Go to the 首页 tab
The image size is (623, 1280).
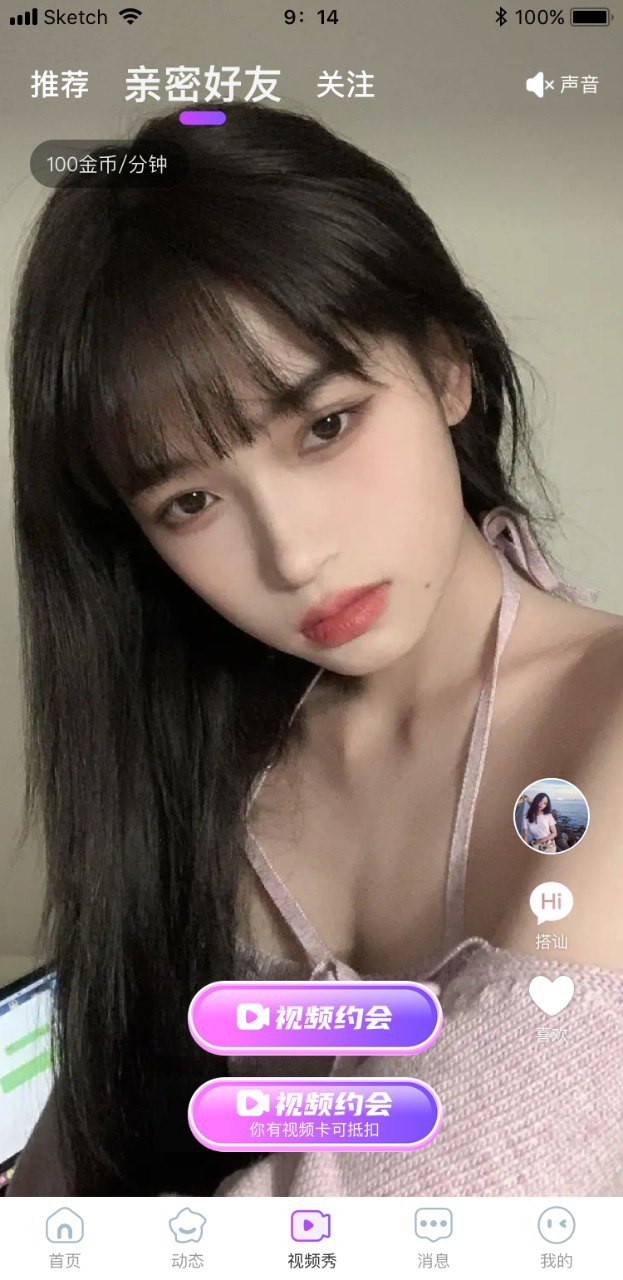[x=65, y=1238]
